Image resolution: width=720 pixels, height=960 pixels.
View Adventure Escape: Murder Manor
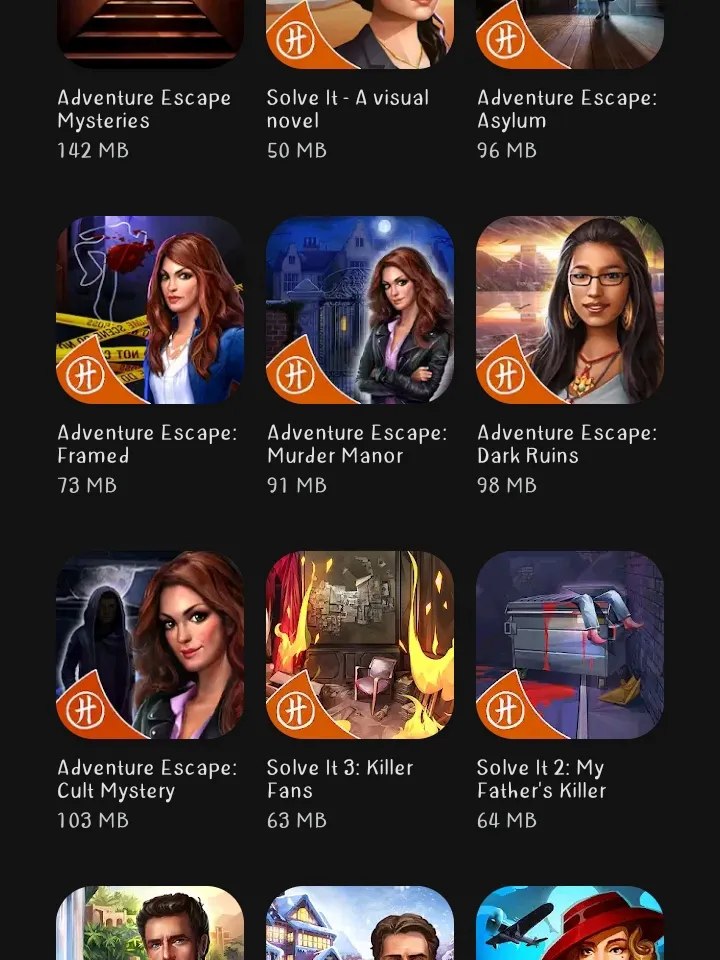point(360,310)
